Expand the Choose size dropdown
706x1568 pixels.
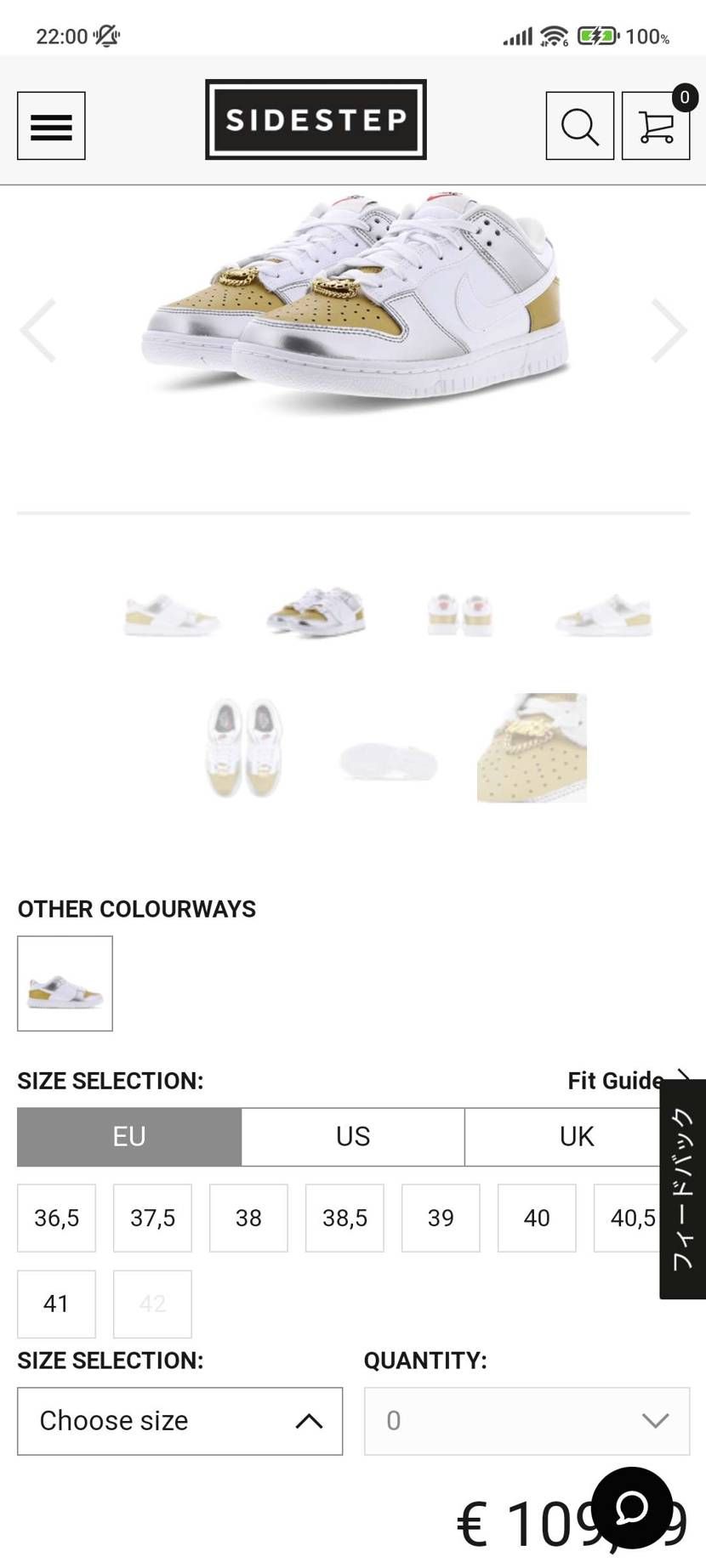[179, 1421]
